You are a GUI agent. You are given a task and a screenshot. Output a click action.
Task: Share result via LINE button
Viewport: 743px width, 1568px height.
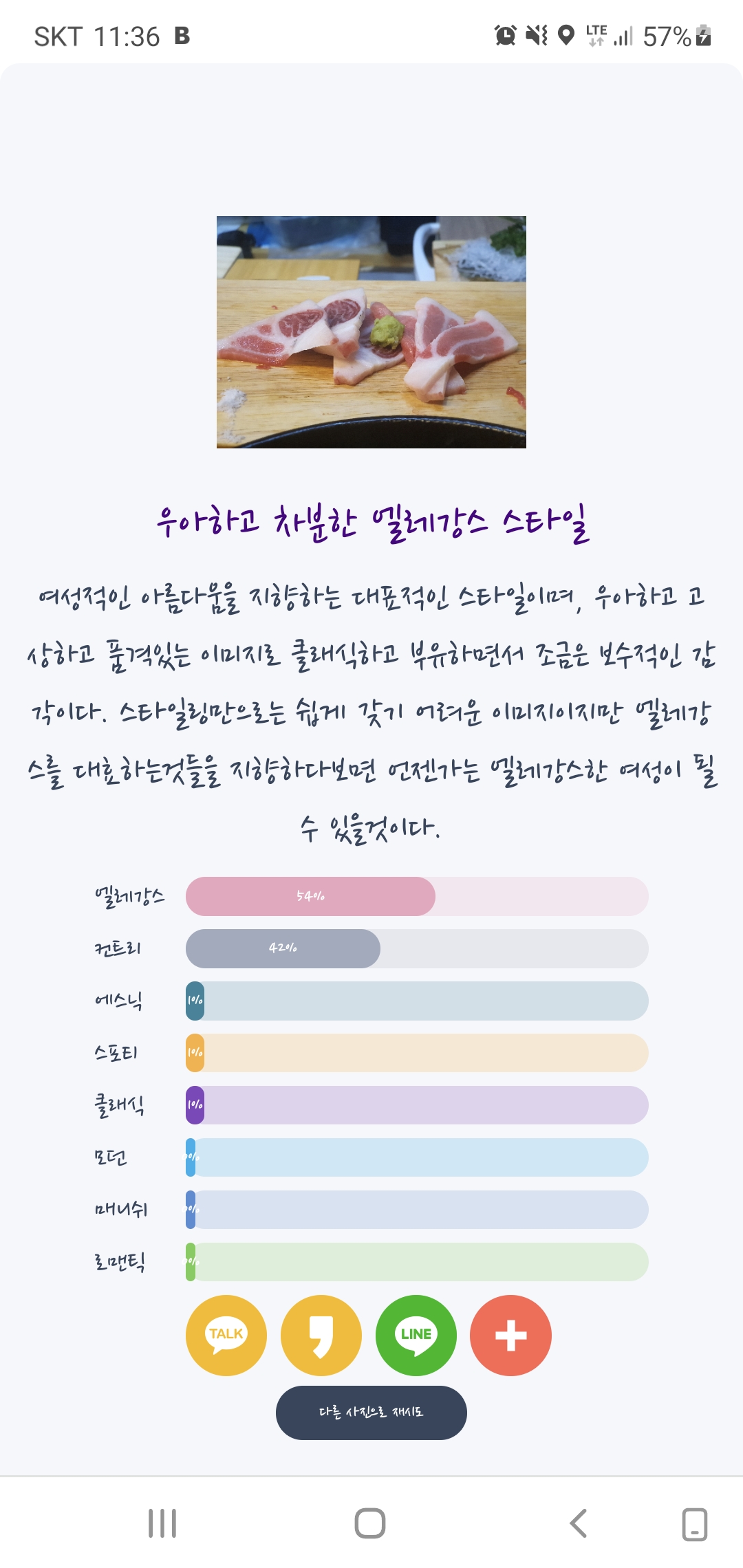[x=416, y=1335]
